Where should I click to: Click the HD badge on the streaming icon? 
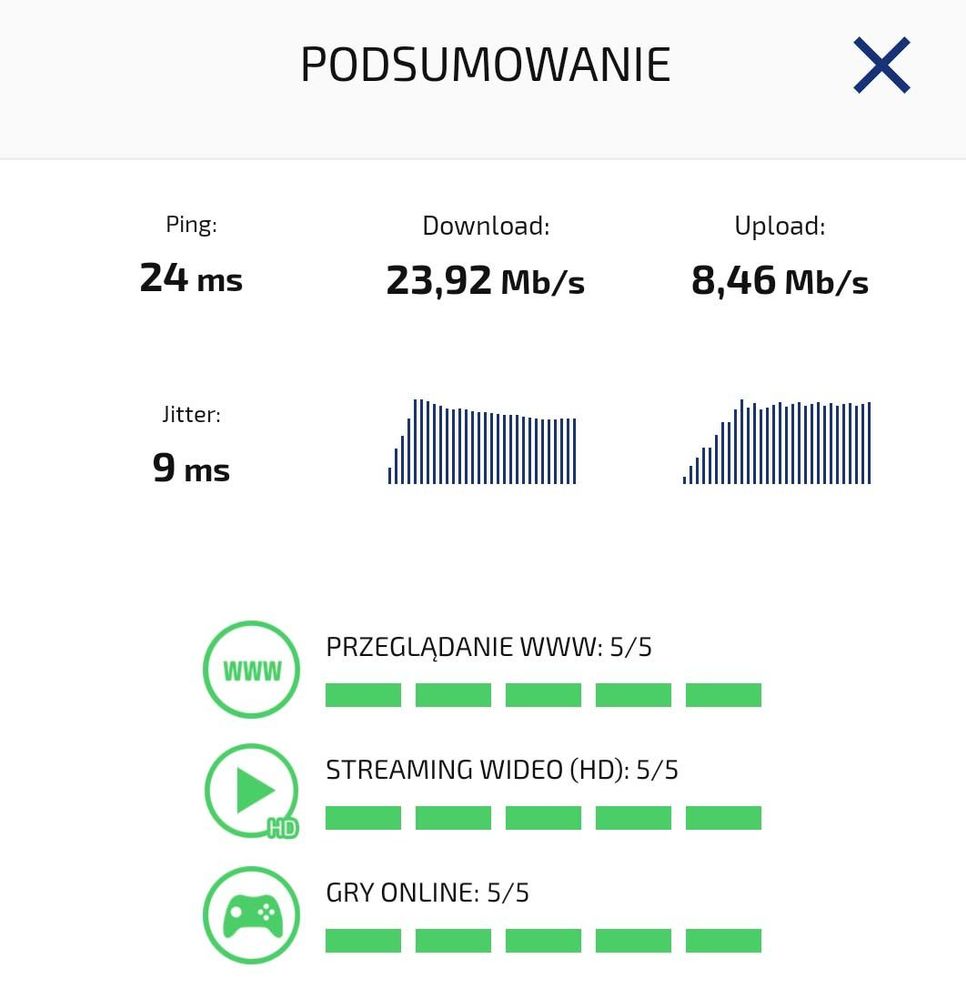(283, 827)
